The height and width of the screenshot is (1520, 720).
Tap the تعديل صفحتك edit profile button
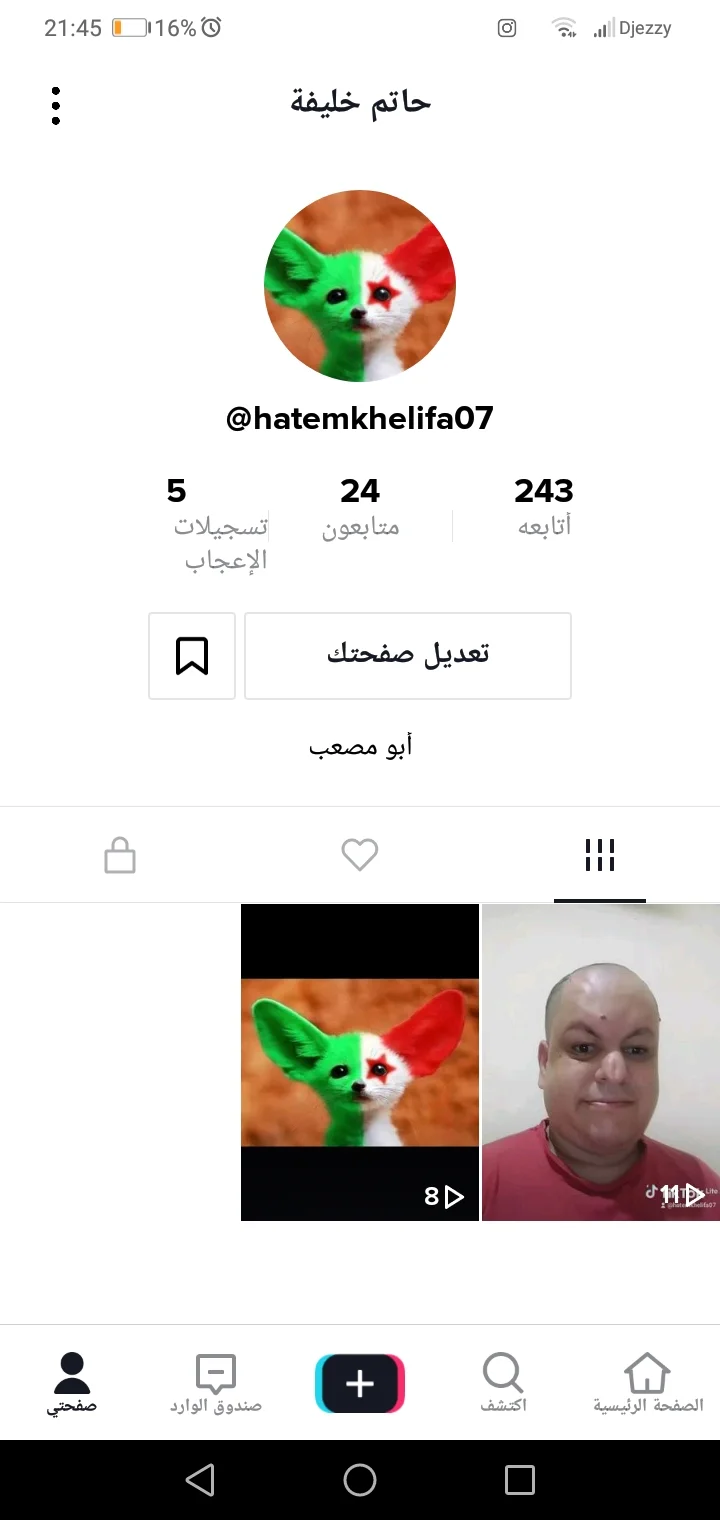pyautogui.click(x=408, y=656)
